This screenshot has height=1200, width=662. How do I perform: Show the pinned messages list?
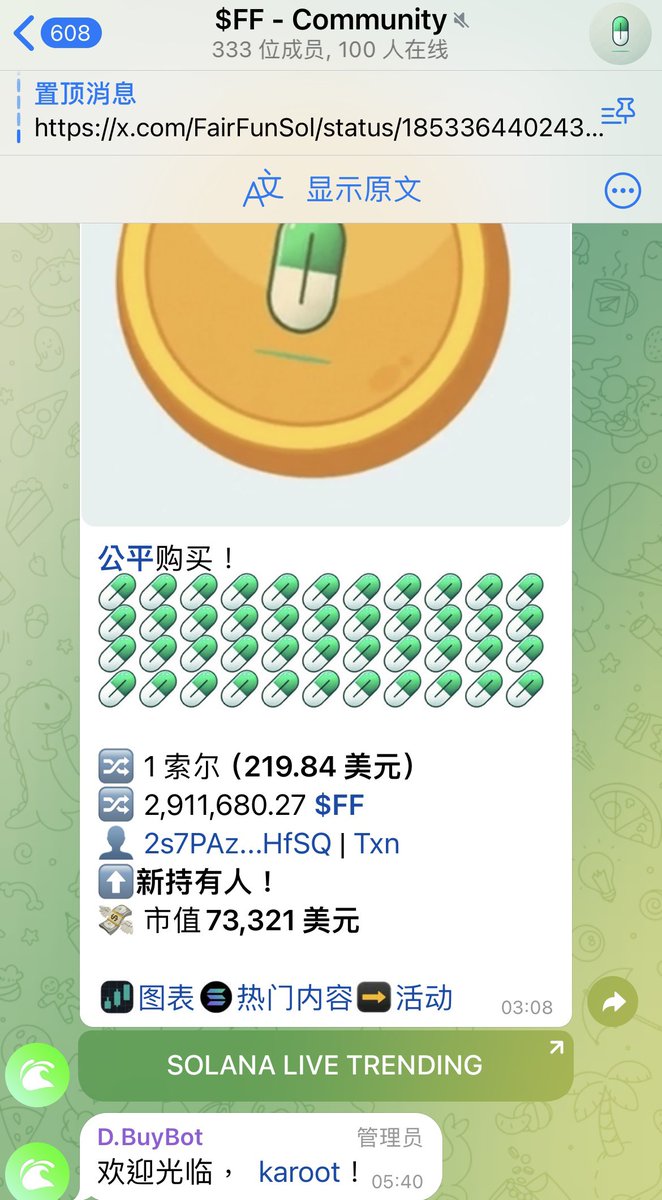[x=617, y=112]
